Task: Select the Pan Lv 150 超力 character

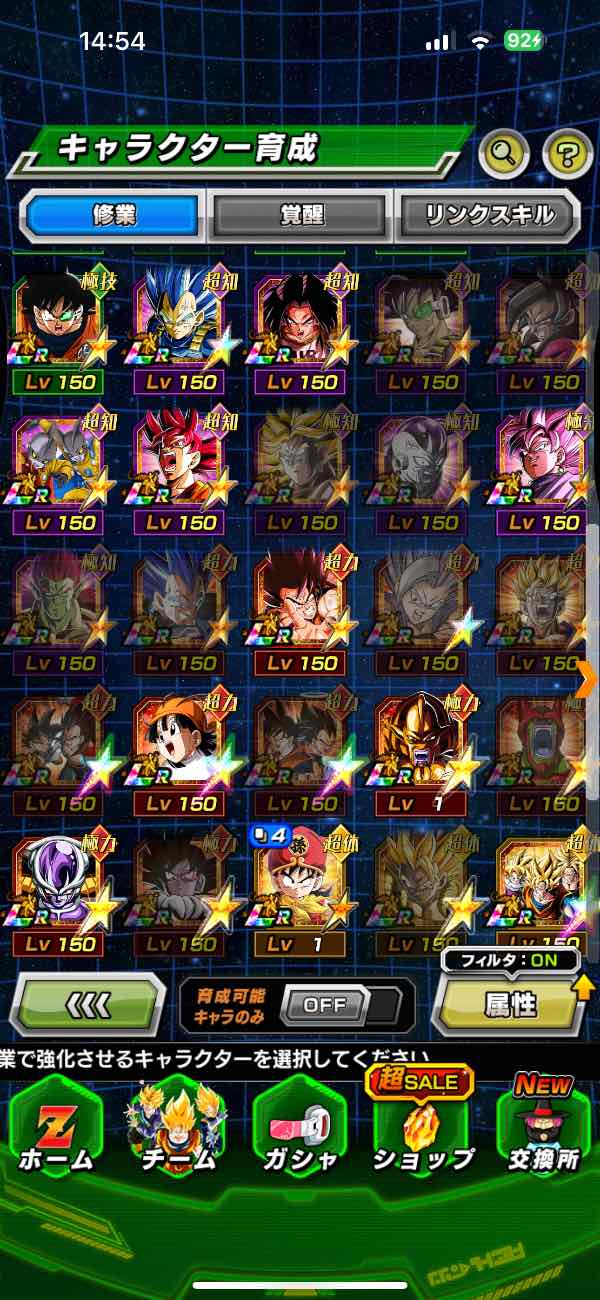Action: tap(180, 750)
